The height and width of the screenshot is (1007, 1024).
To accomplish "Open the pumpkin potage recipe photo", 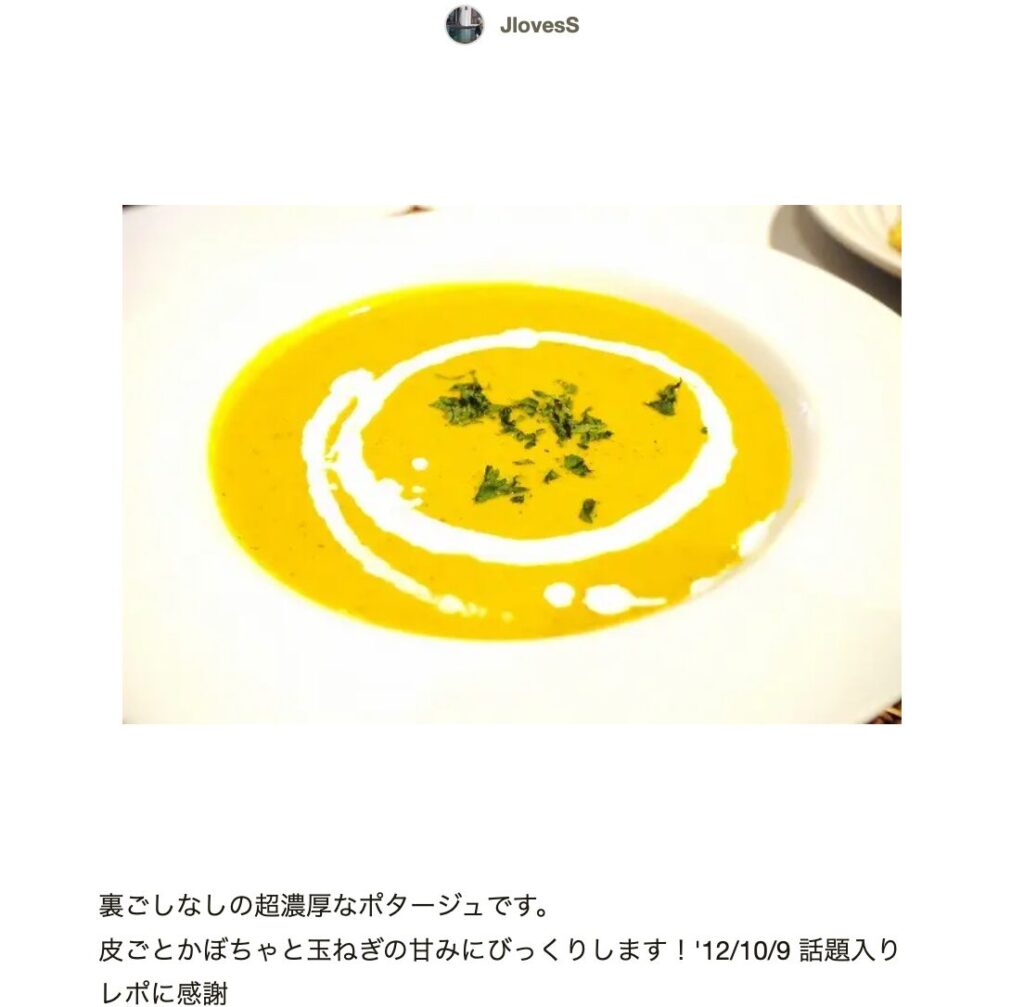I will 511,464.
